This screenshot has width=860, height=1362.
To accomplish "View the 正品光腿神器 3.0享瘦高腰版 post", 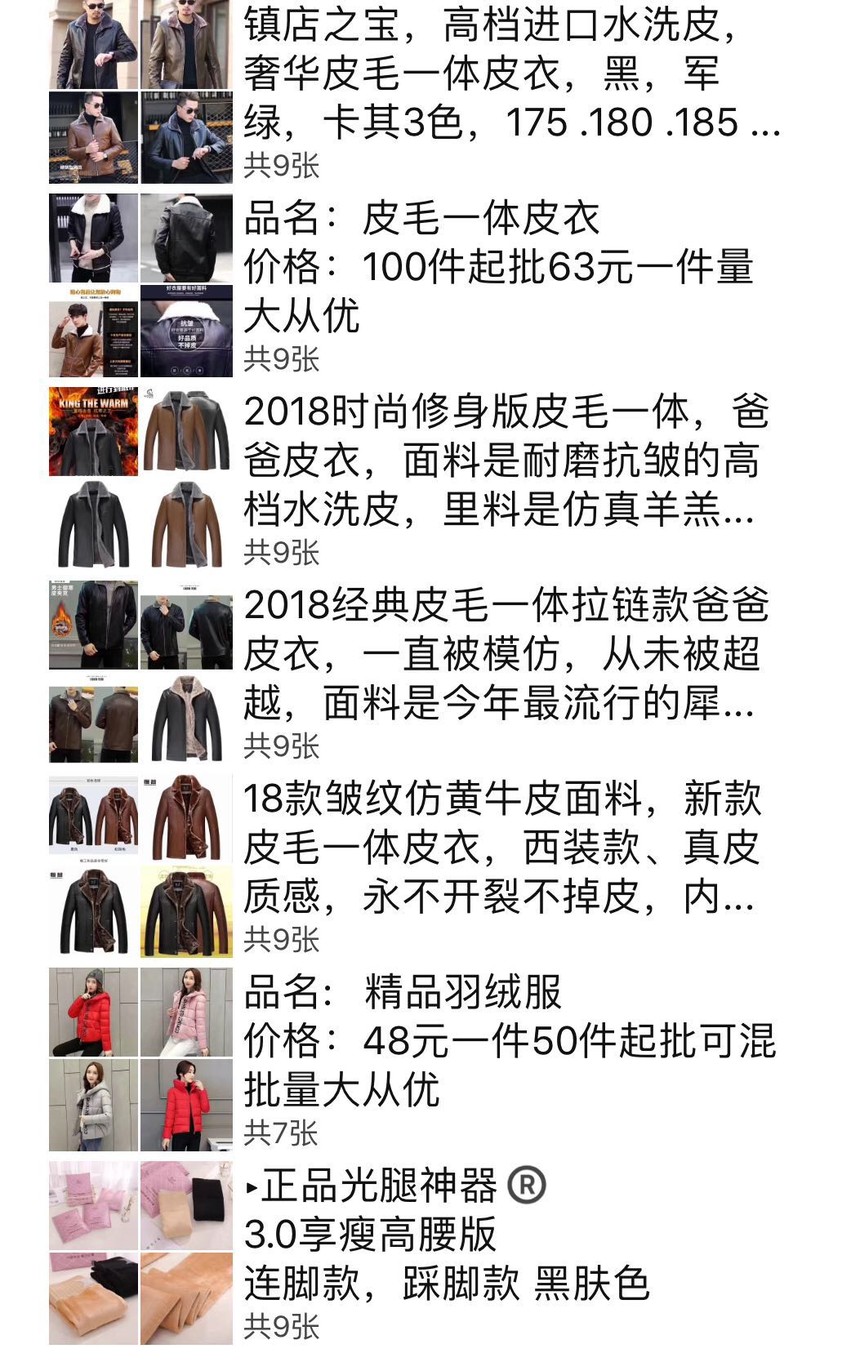I will (x=448, y=1236).
